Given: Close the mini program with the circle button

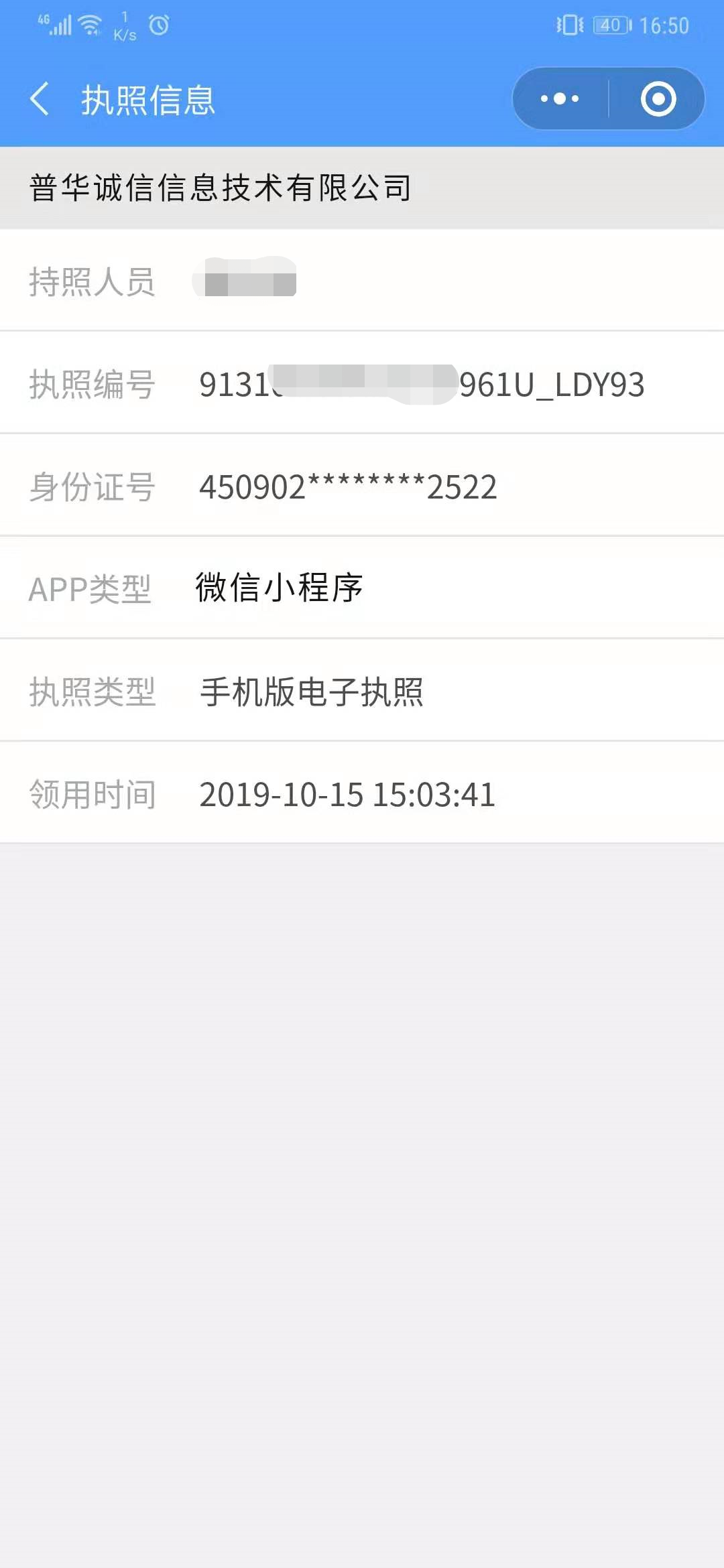Looking at the screenshot, I should pyautogui.click(x=658, y=99).
